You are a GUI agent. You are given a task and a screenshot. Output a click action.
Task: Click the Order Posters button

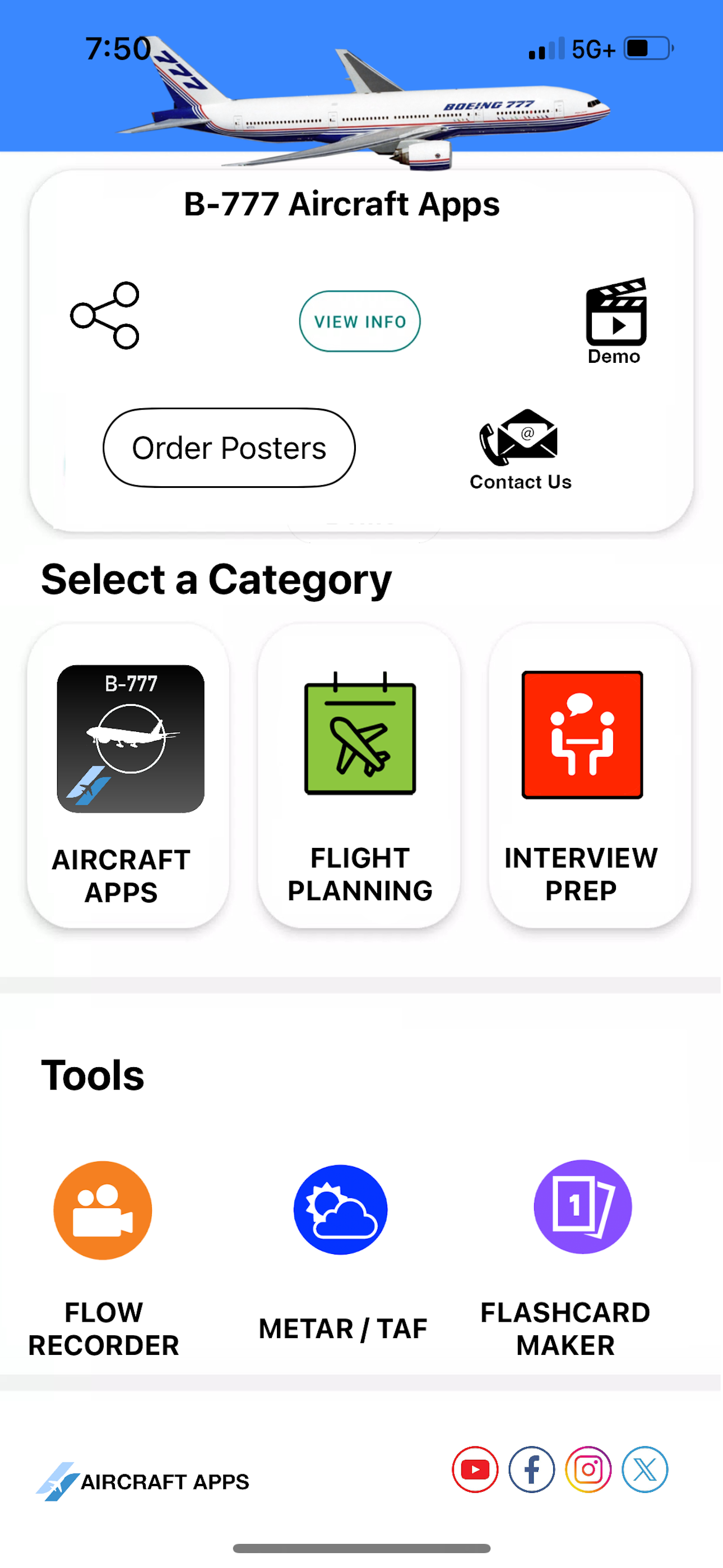[x=229, y=448]
